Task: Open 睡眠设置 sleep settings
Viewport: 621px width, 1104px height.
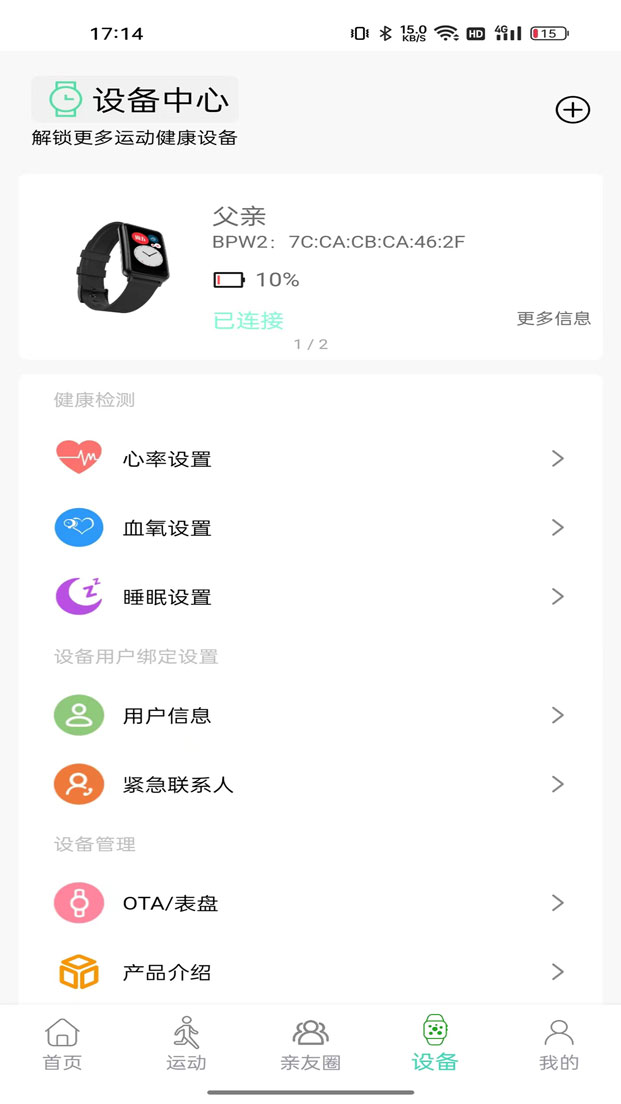Action: coord(310,597)
